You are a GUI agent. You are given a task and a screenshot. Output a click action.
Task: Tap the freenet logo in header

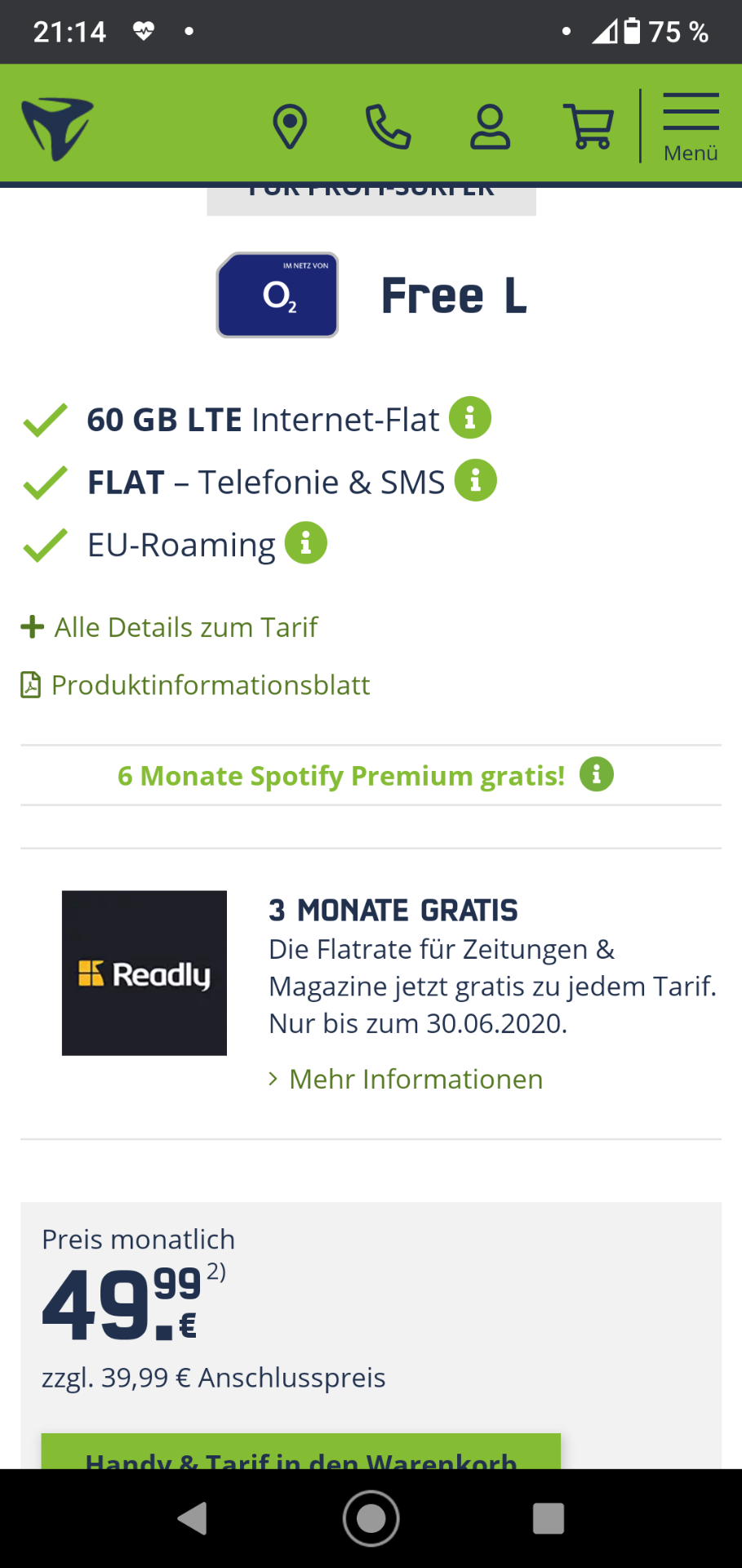57,128
